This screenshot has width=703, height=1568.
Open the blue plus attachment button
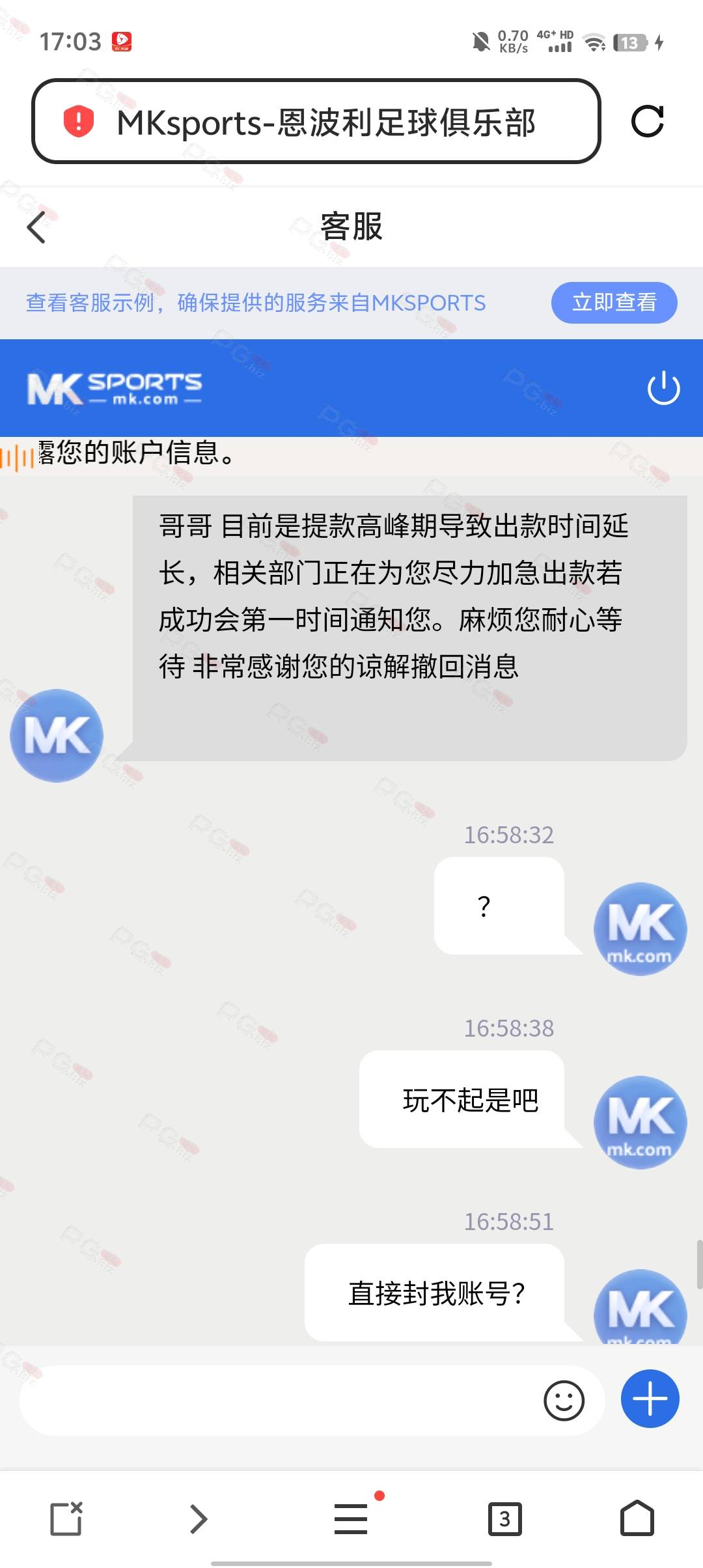(x=650, y=1399)
